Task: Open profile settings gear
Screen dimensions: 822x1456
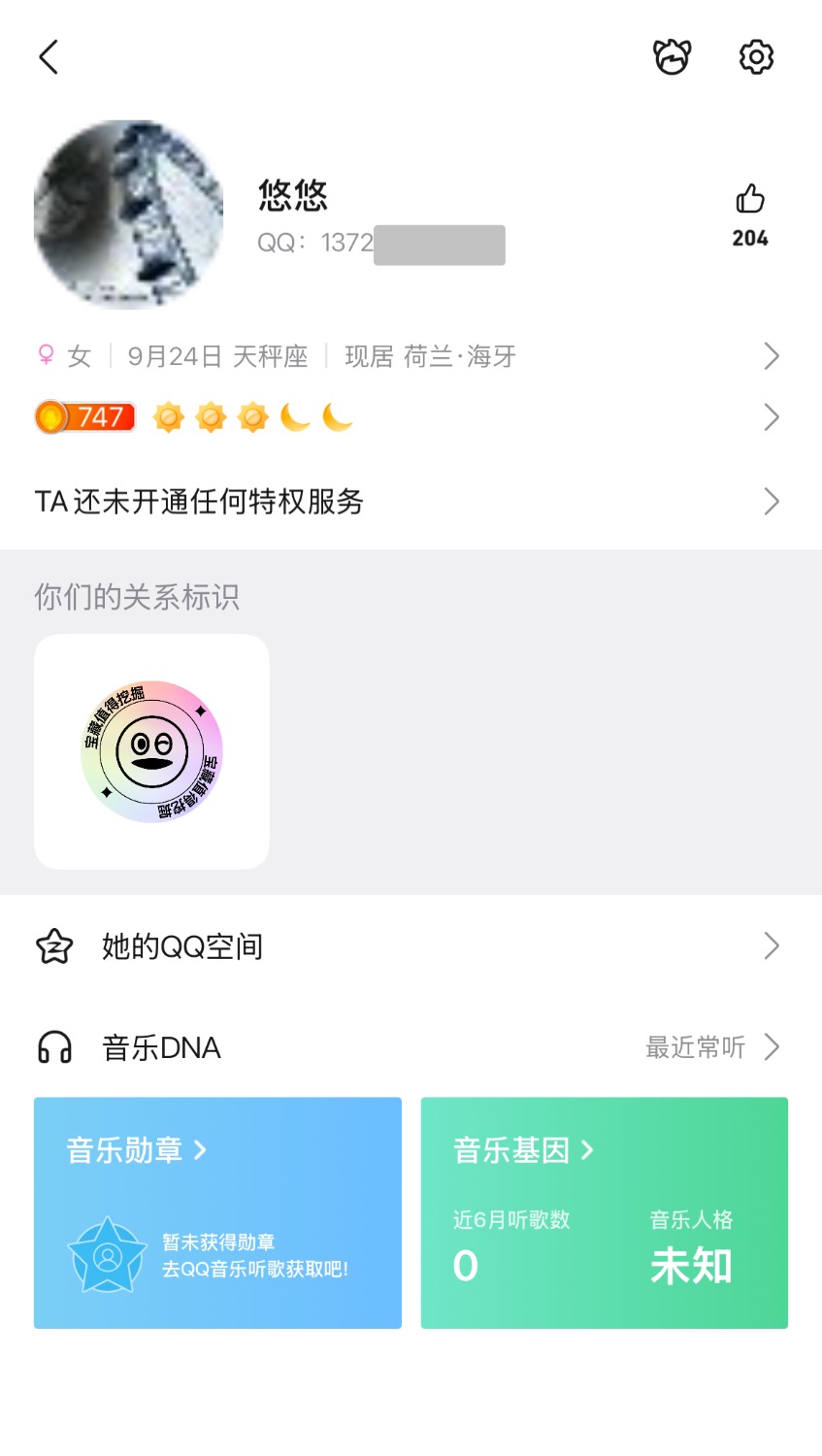Action: click(756, 57)
